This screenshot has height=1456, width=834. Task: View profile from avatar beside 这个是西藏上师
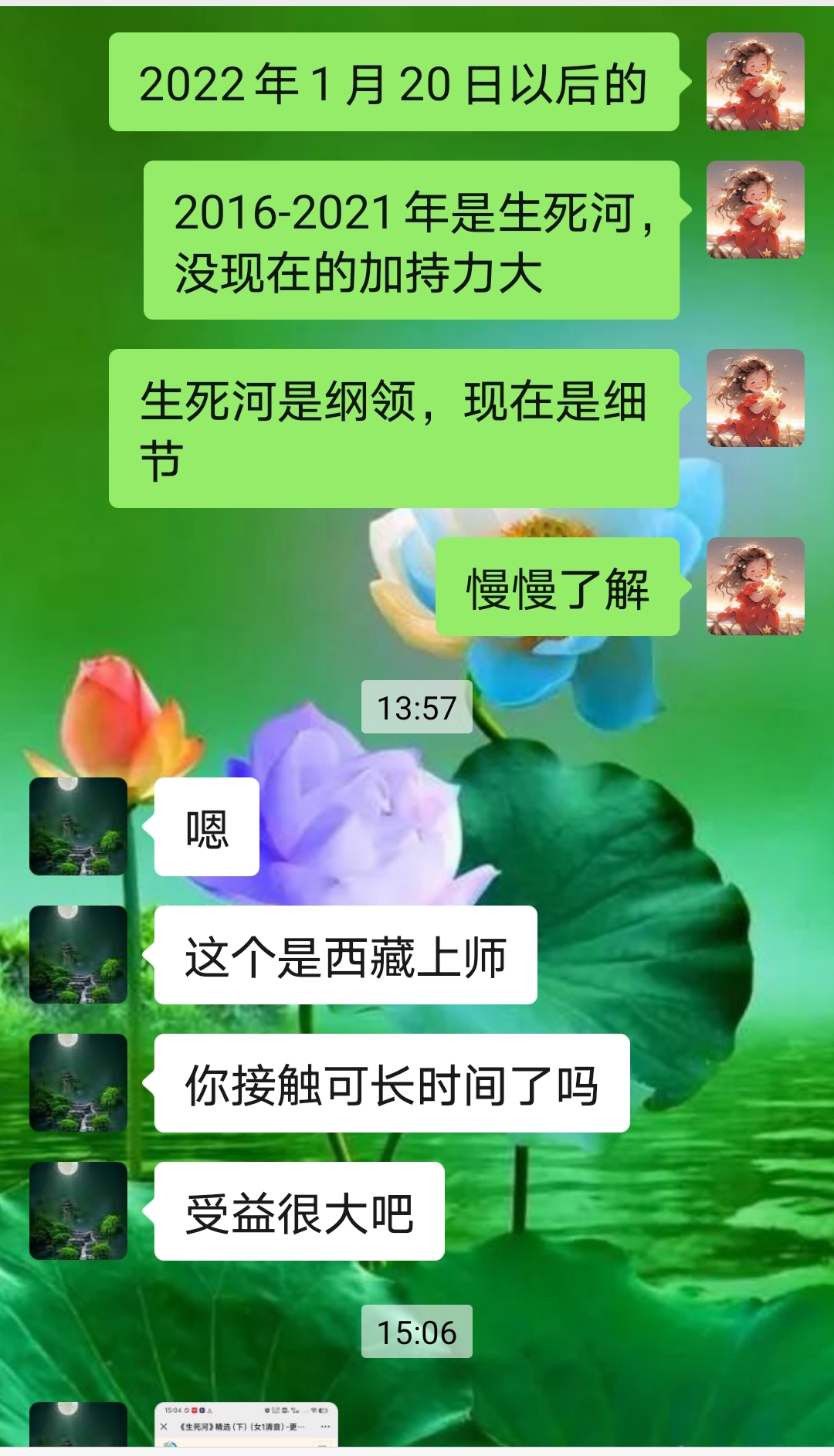click(78, 954)
